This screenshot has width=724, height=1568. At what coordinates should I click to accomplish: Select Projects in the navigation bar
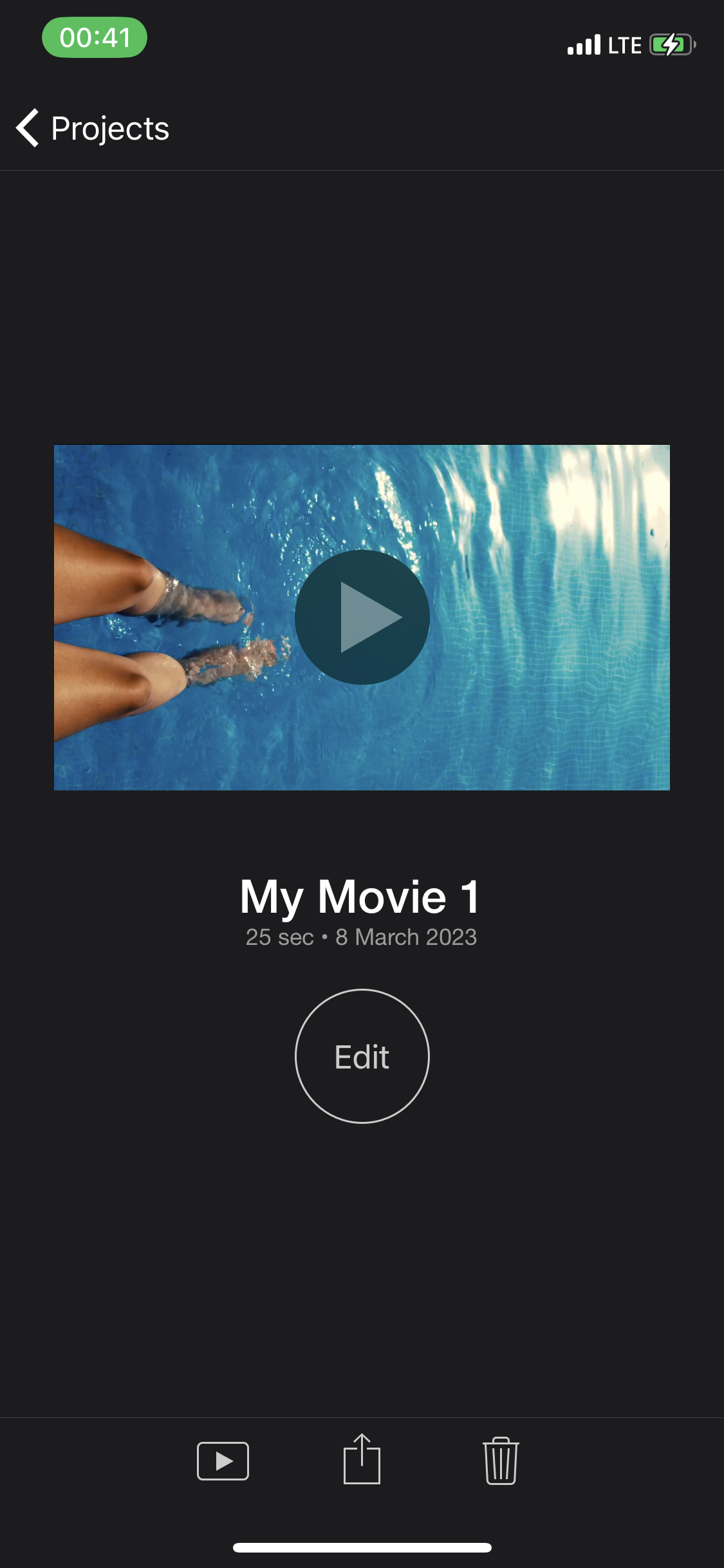coord(109,128)
